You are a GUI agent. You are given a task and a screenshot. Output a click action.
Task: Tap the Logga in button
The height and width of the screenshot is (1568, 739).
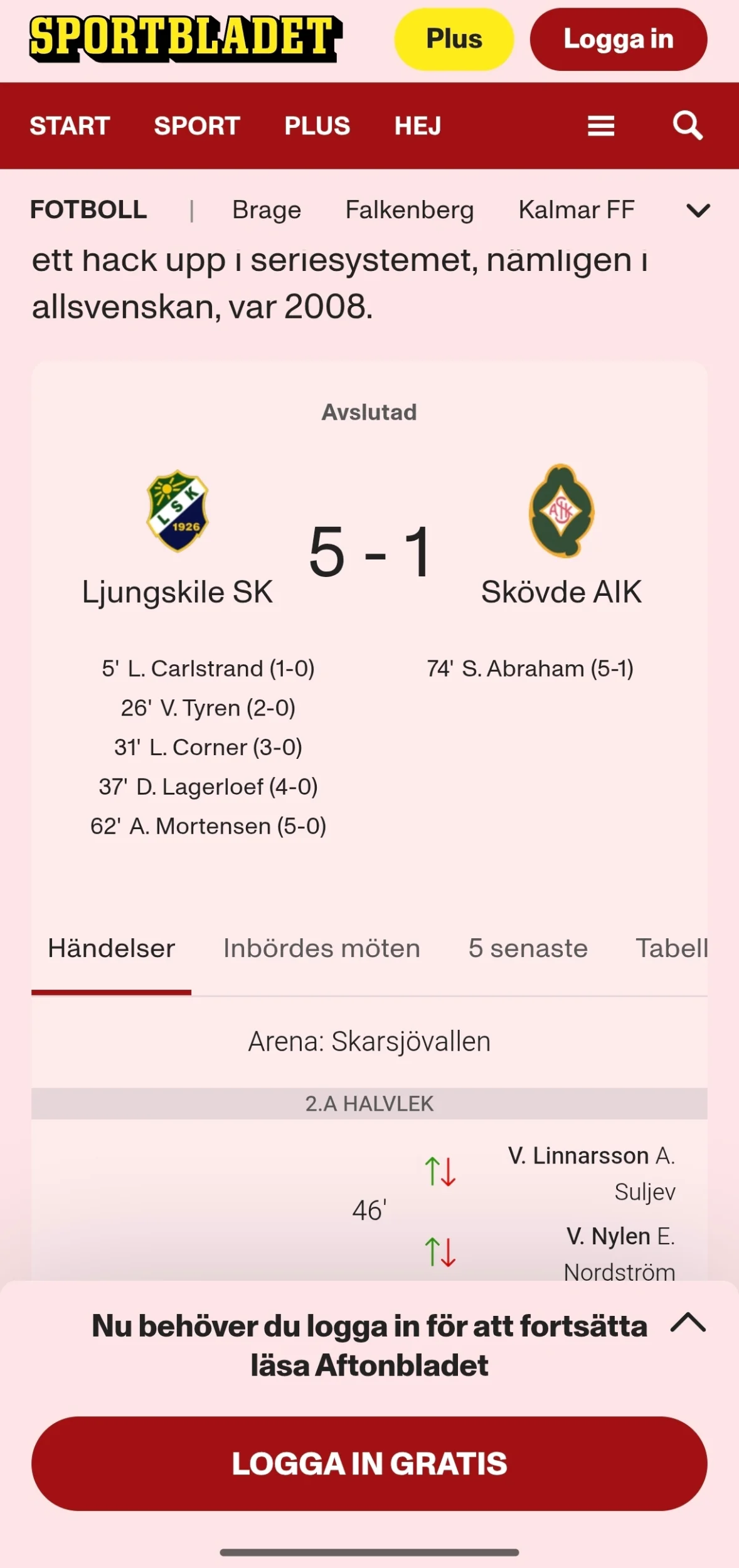(x=618, y=39)
